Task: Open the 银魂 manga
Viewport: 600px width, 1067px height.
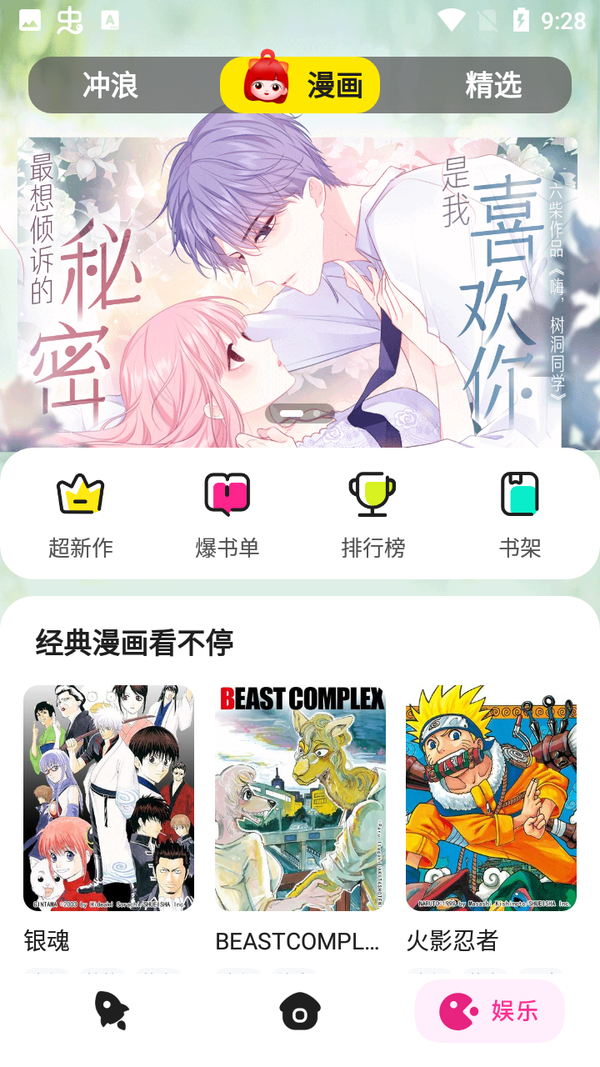Action: tap(108, 800)
